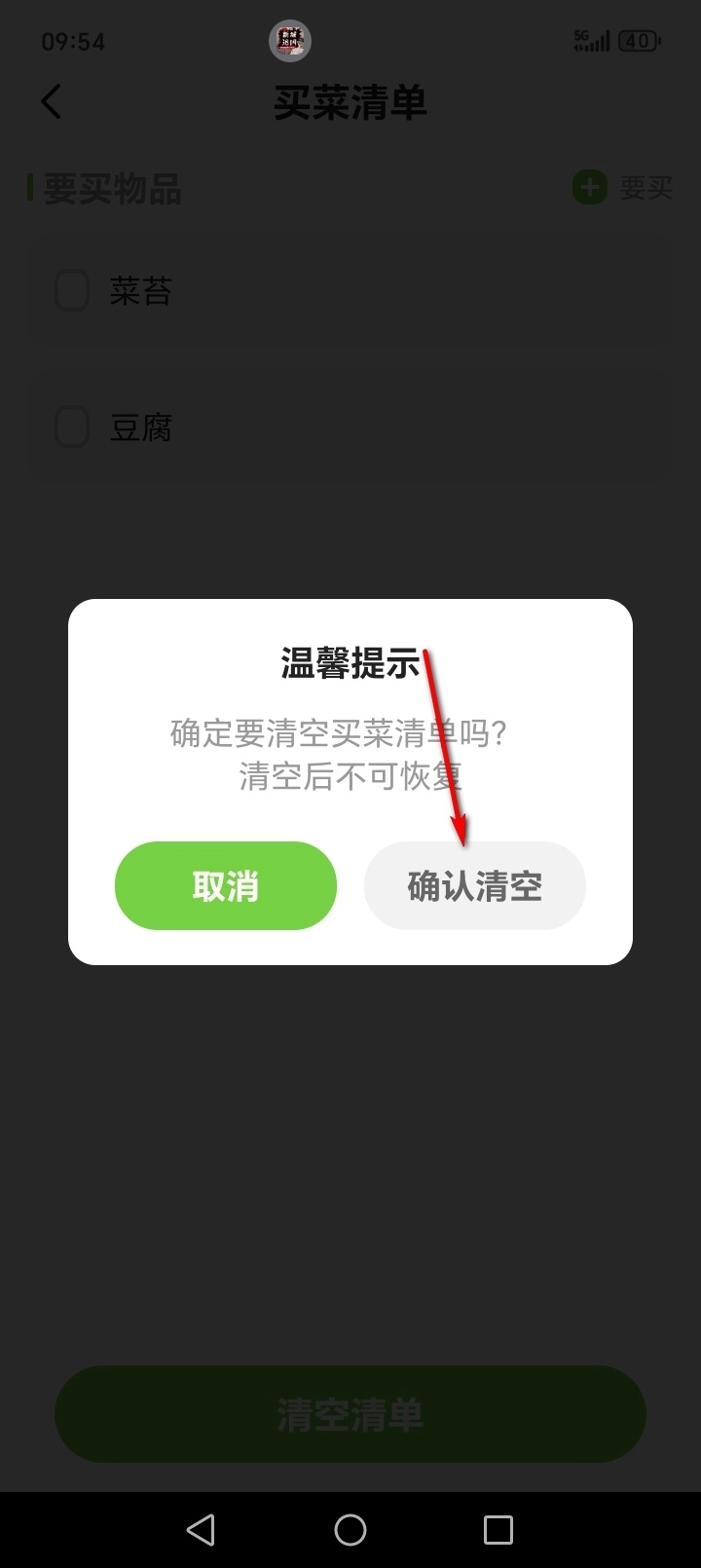The width and height of the screenshot is (701, 1568).
Task: Tap the system back button
Action: click(202, 1530)
